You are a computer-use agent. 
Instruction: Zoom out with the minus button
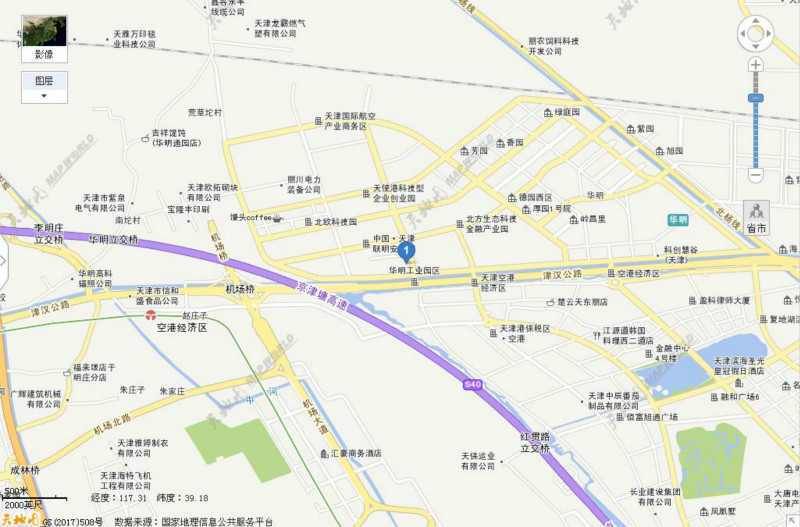(755, 175)
